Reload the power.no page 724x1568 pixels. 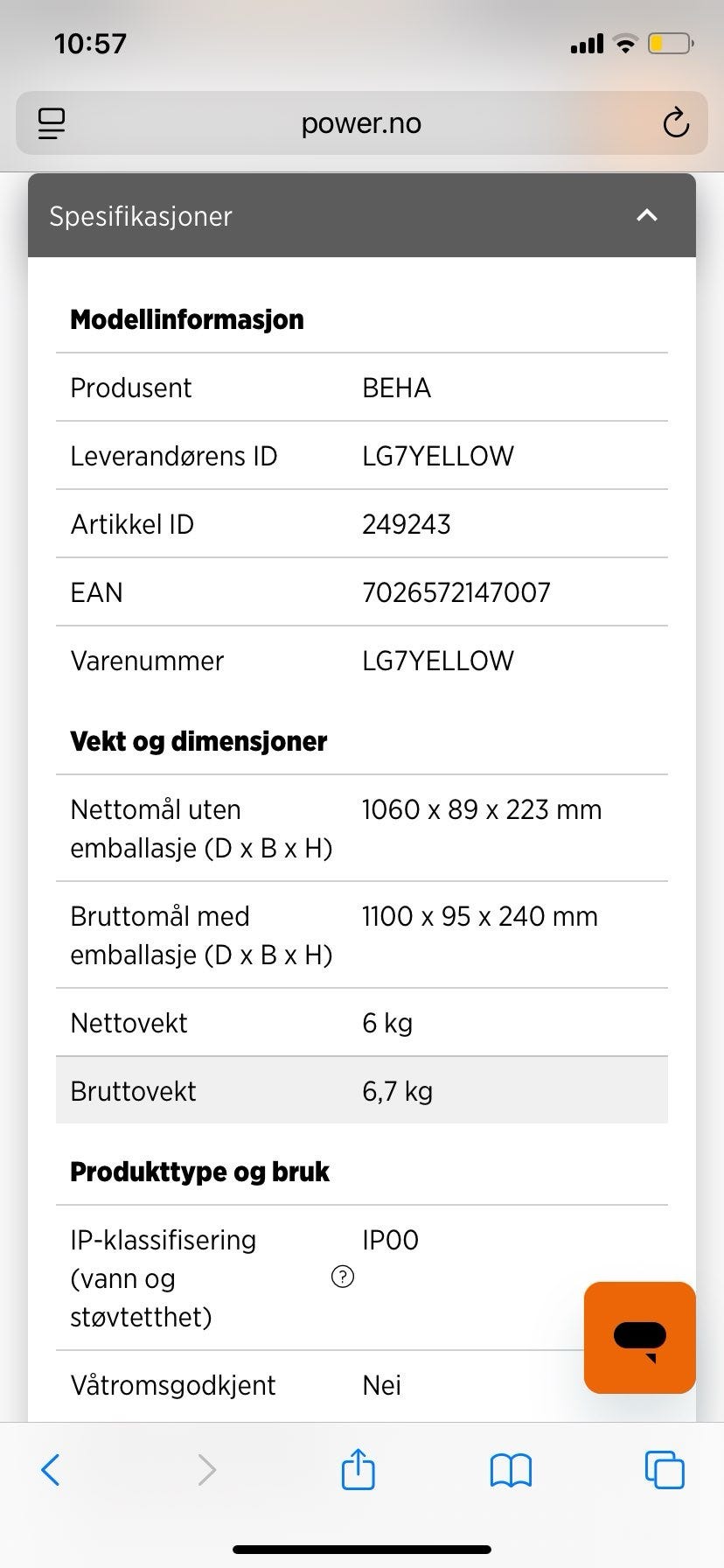point(676,122)
